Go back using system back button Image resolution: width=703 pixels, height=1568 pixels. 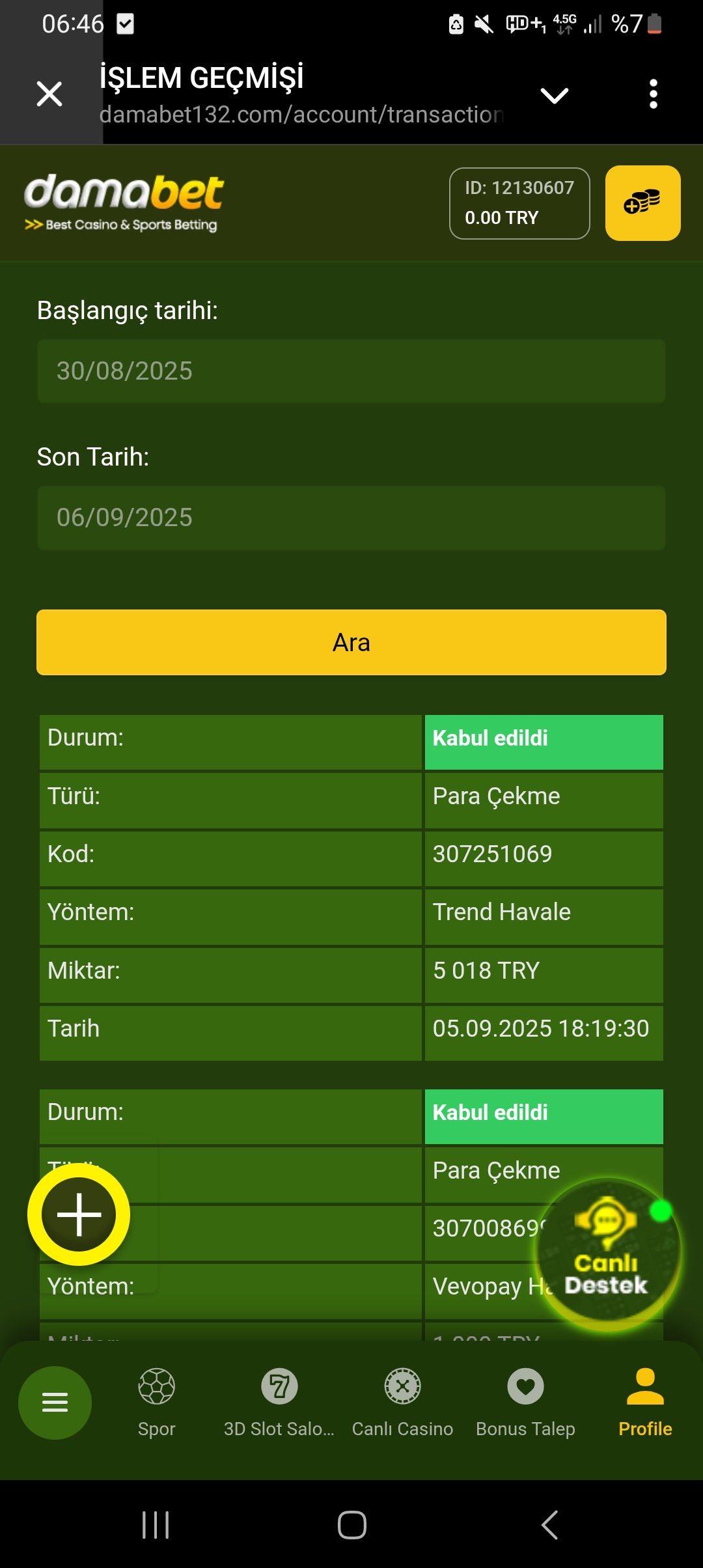pyautogui.click(x=550, y=1525)
